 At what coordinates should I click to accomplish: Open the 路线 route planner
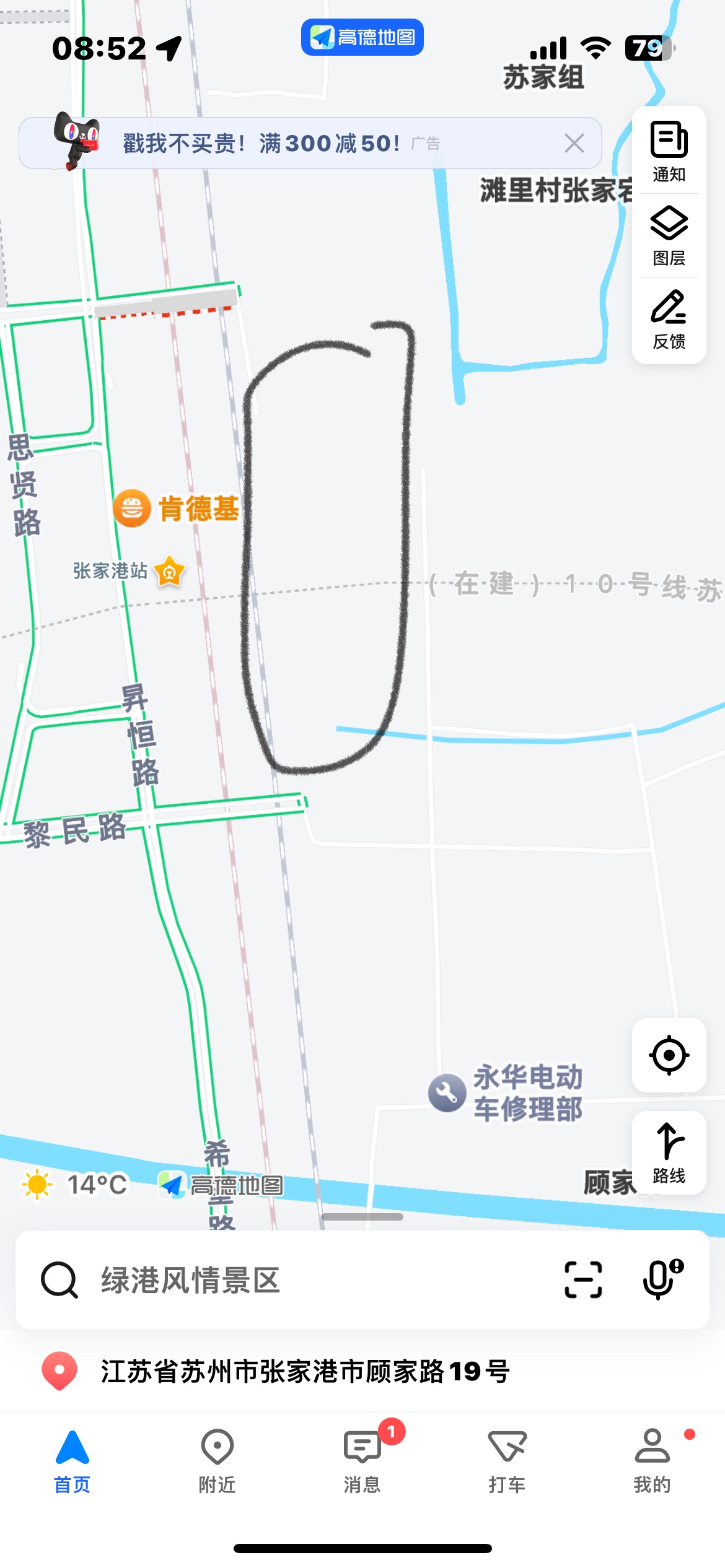pos(669,1152)
